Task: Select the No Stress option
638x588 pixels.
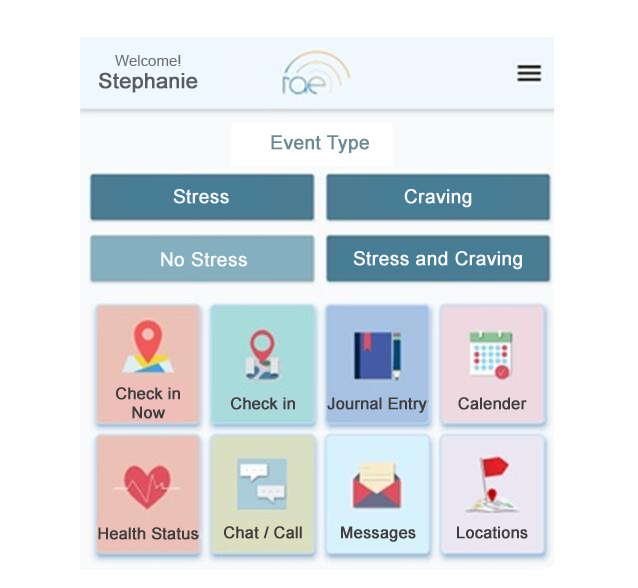Action: coord(201,259)
